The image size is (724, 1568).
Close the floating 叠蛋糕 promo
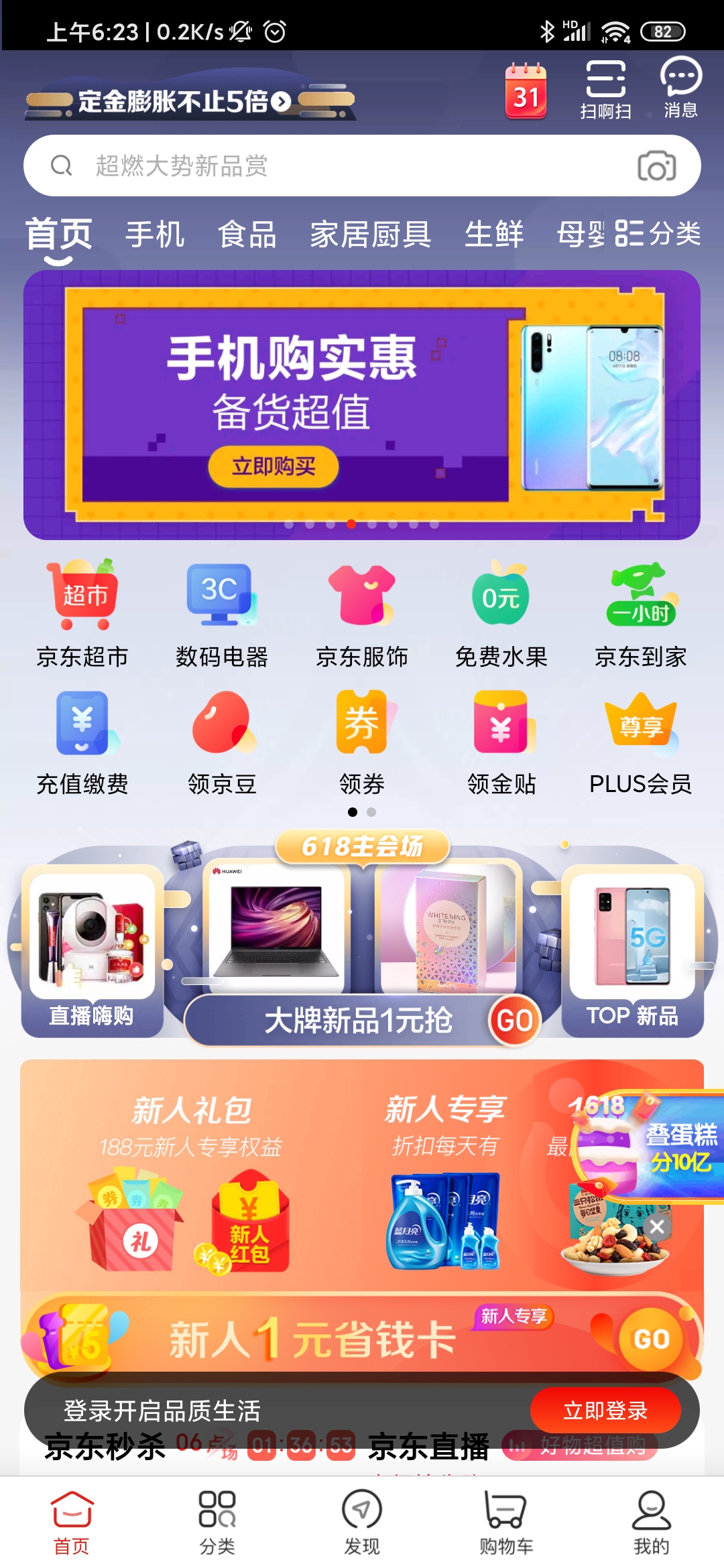657,1227
